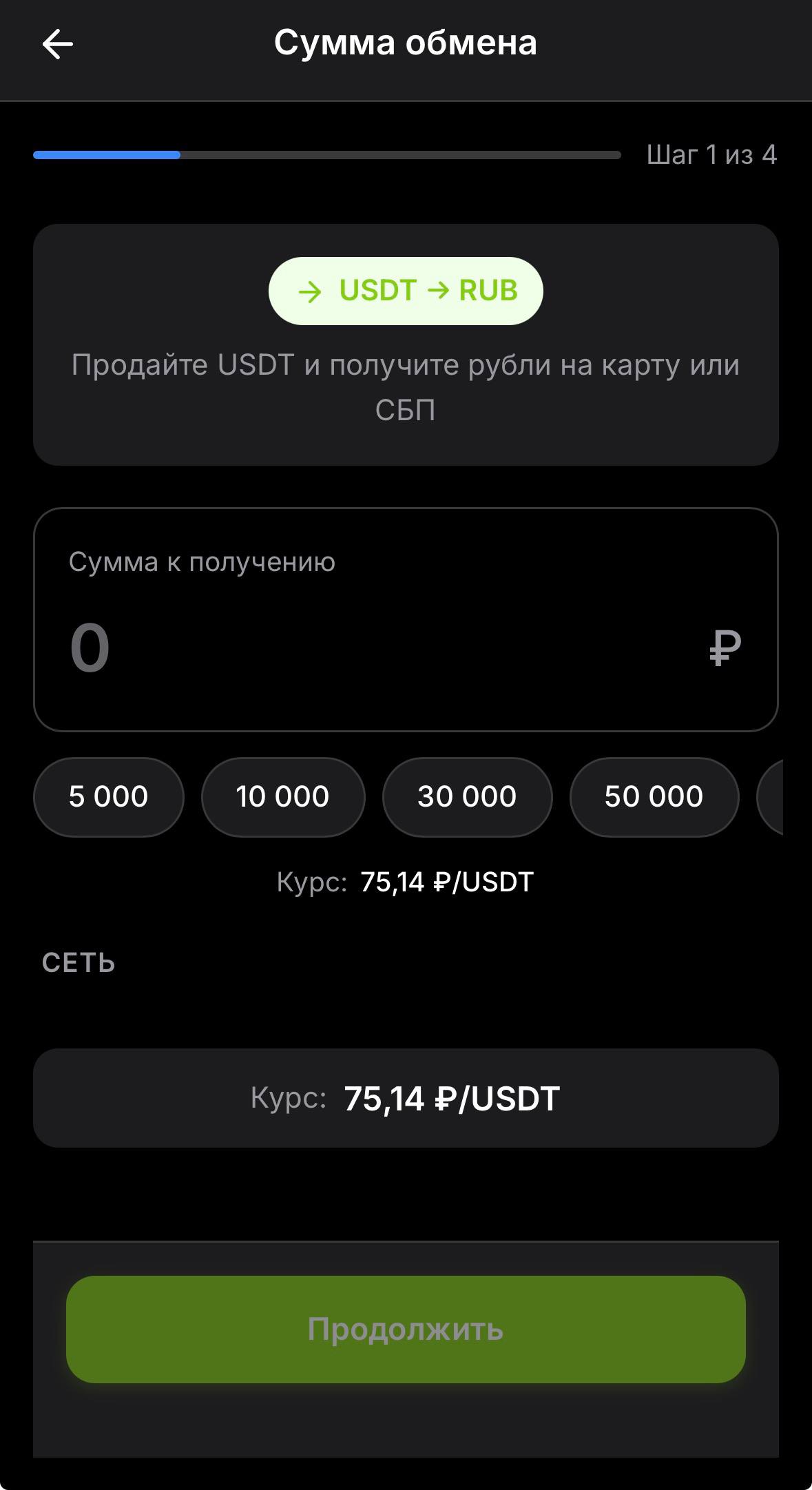Select the 10 000 amount chip
The height and width of the screenshot is (1490, 812).
click(x=284, y=796)
